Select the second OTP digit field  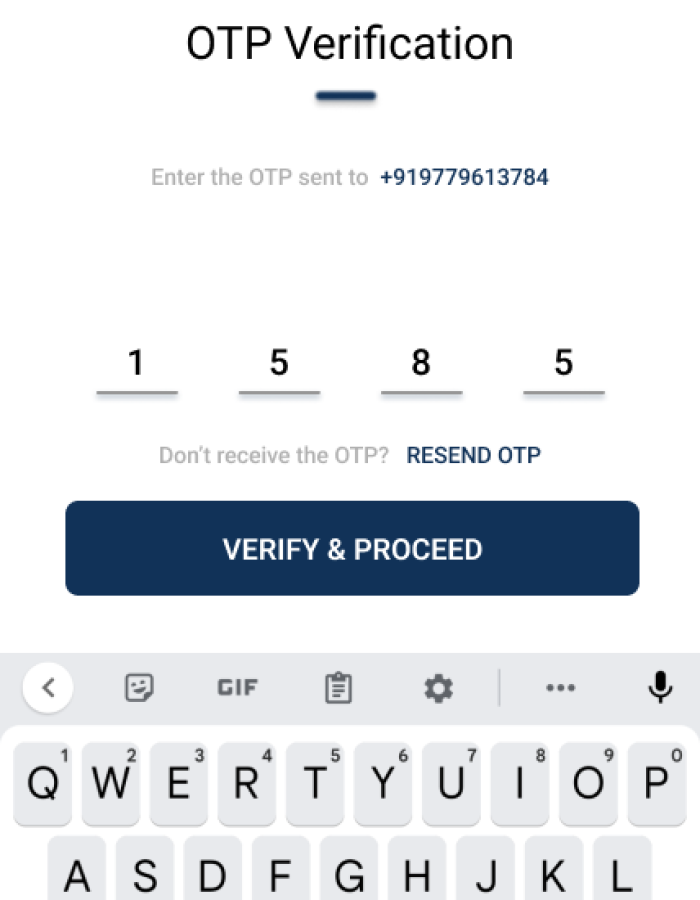[279, 364]
